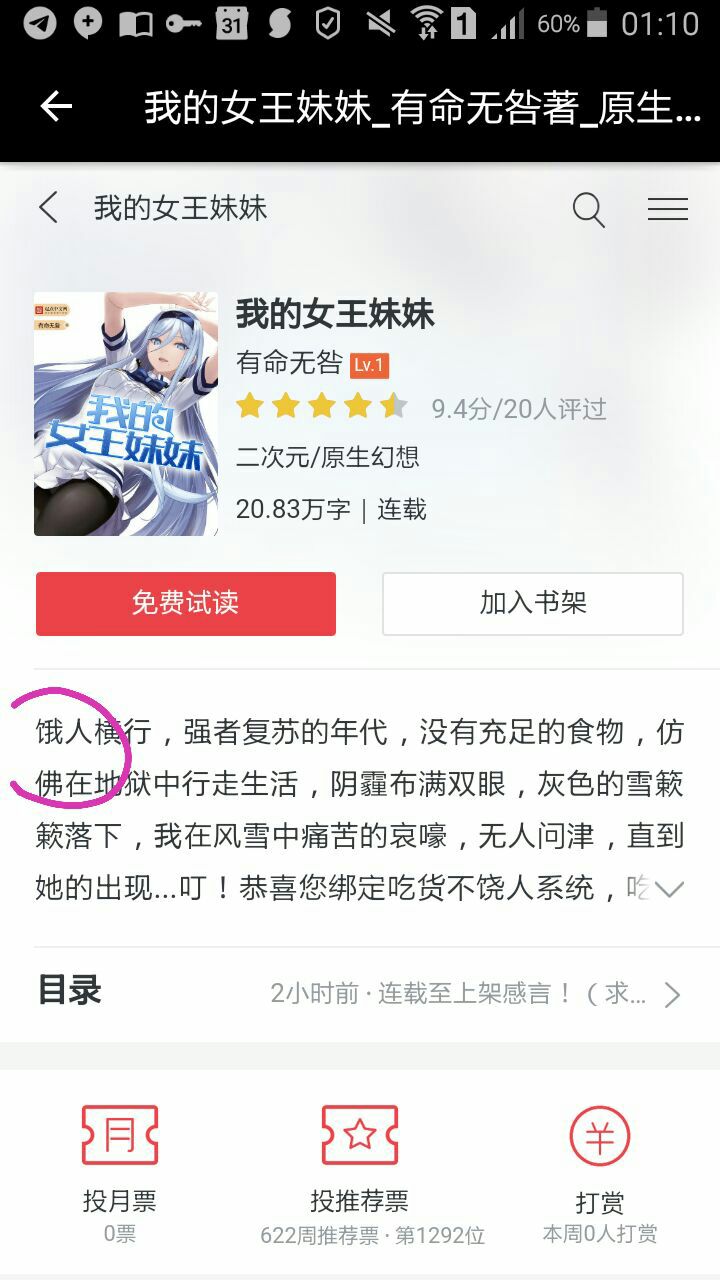The height and width of the screenshot is (1280, 720).
Task: Add the book with 加入书架 button
Action: tap(533, 603)
